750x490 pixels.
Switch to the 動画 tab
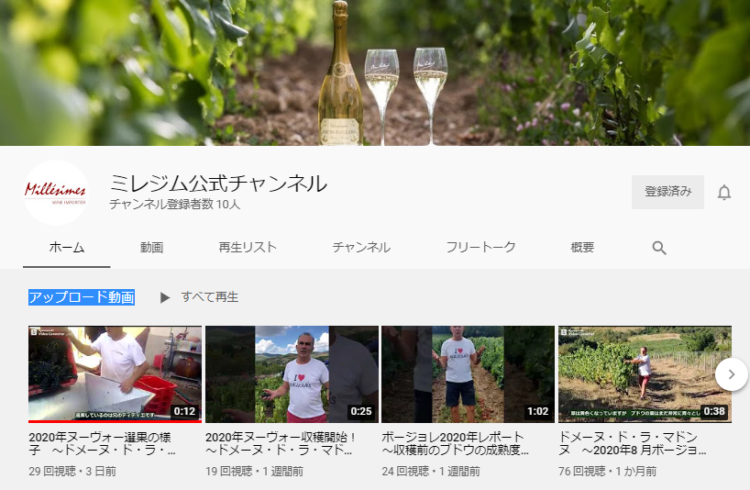[151, 247]
